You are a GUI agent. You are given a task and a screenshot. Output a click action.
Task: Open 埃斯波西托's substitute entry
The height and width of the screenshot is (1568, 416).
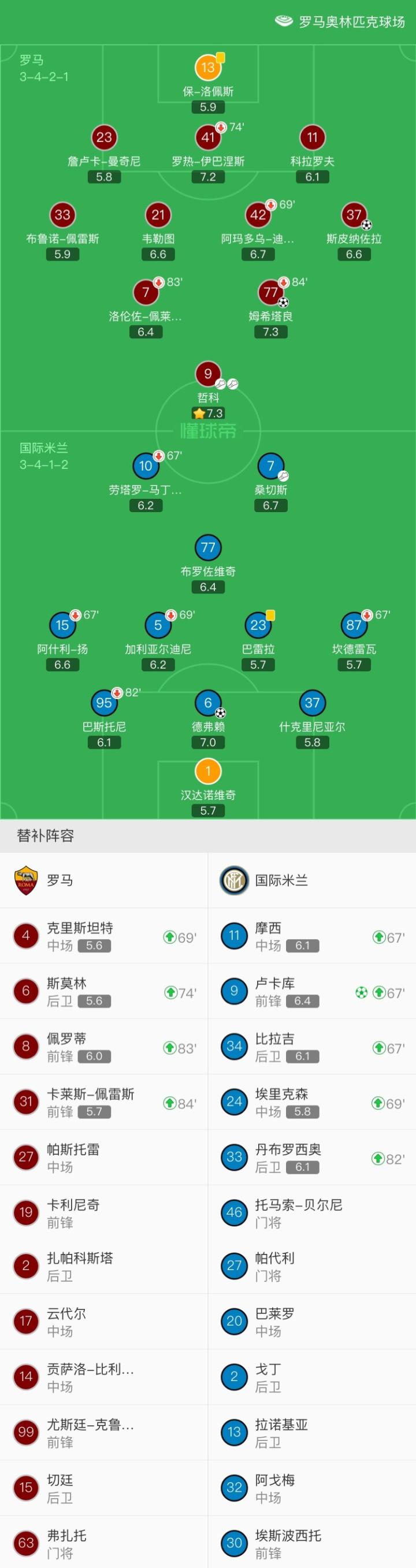tap(312, 1544)
